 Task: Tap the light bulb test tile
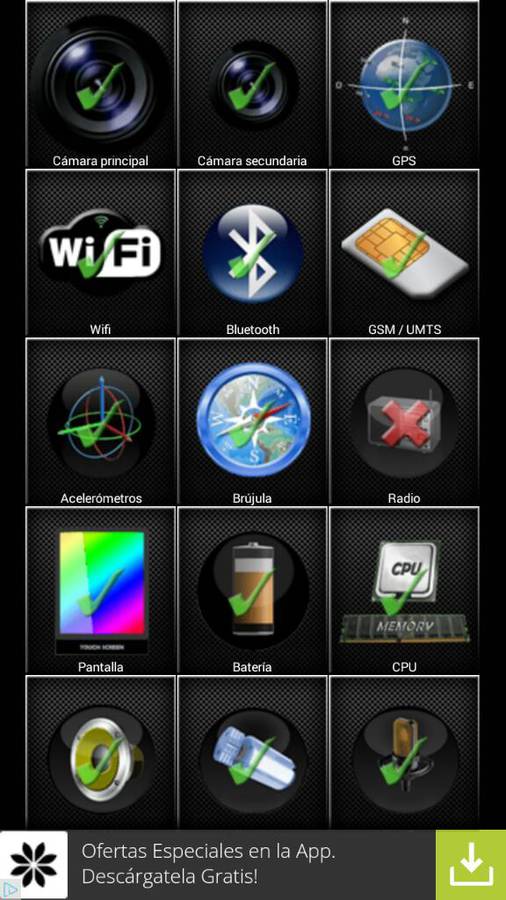(x=252, y=752)
